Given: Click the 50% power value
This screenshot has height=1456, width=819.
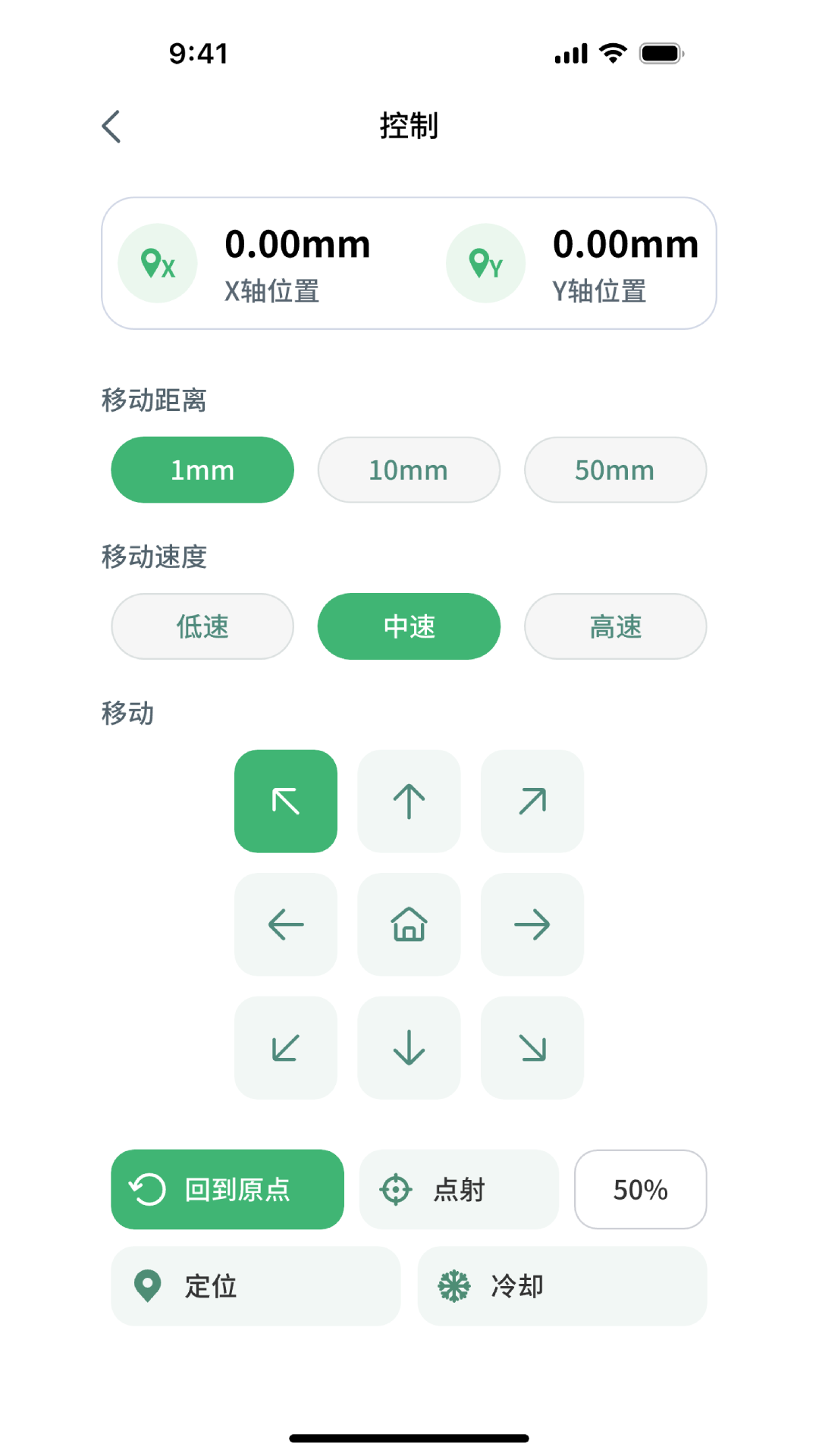Looking at the screenshot, I should pos(640,1189).
